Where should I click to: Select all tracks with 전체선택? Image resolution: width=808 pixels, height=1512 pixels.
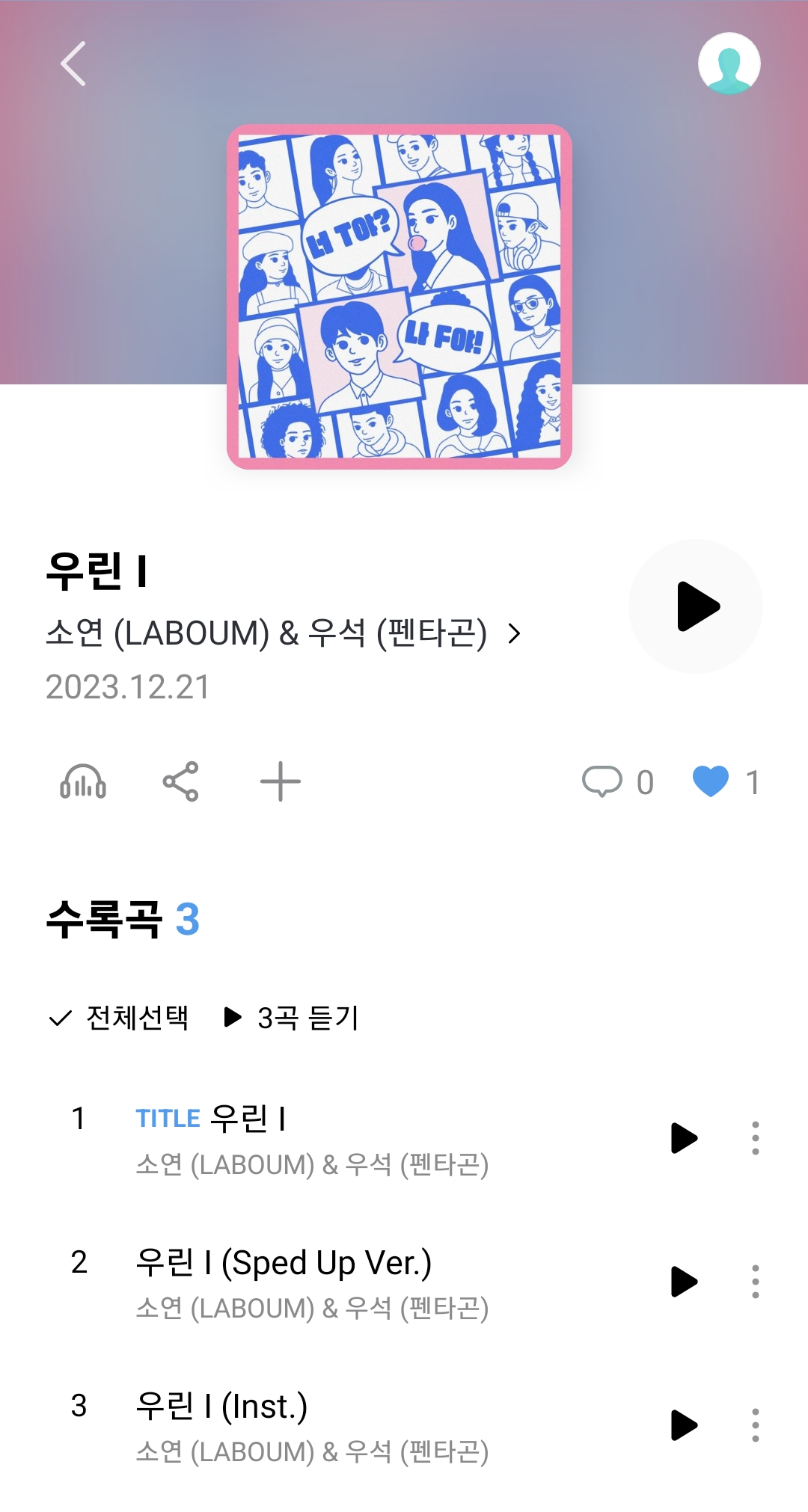click(120, 1018)
